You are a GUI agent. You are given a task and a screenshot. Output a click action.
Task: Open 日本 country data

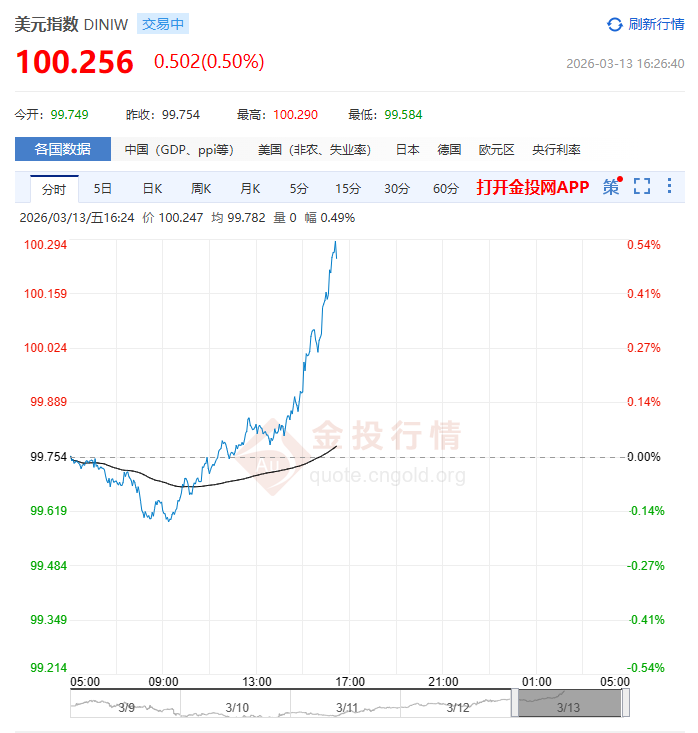407,150
